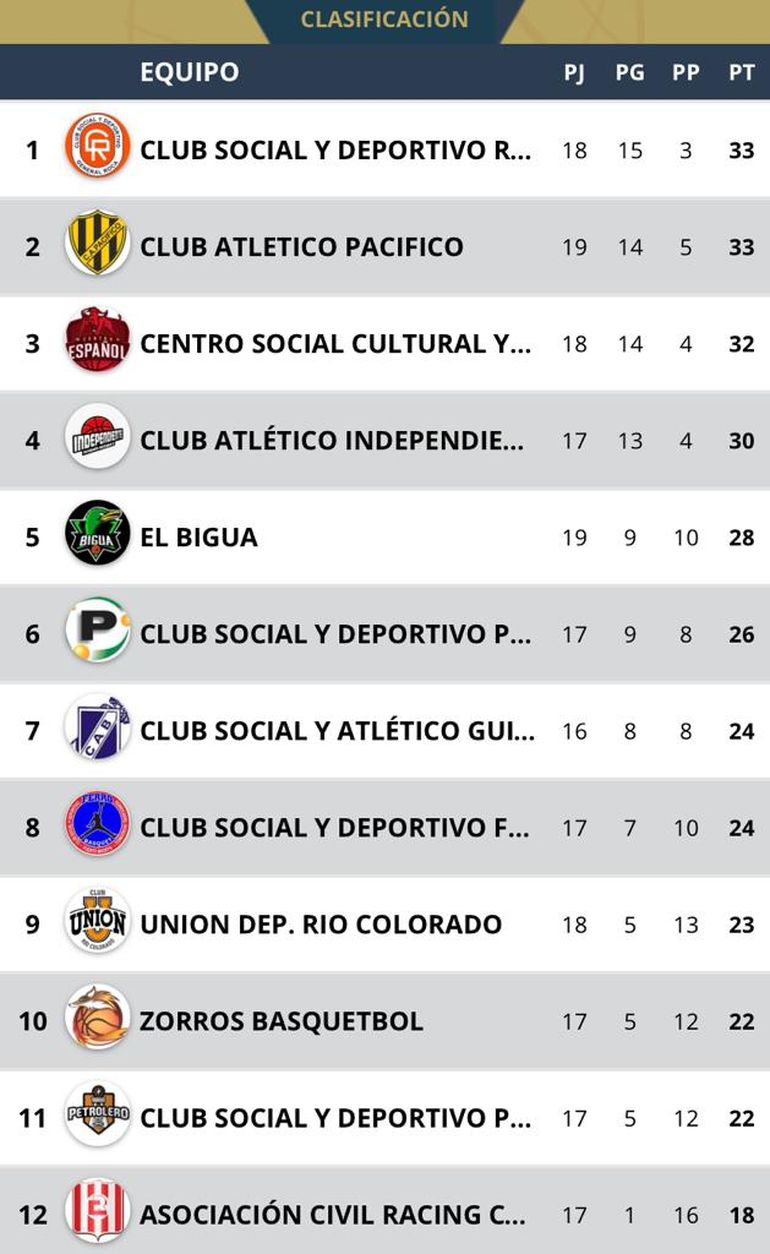770x1254 pixels.
Task: View El Bigua team details
Action: [x=200, y=538]
